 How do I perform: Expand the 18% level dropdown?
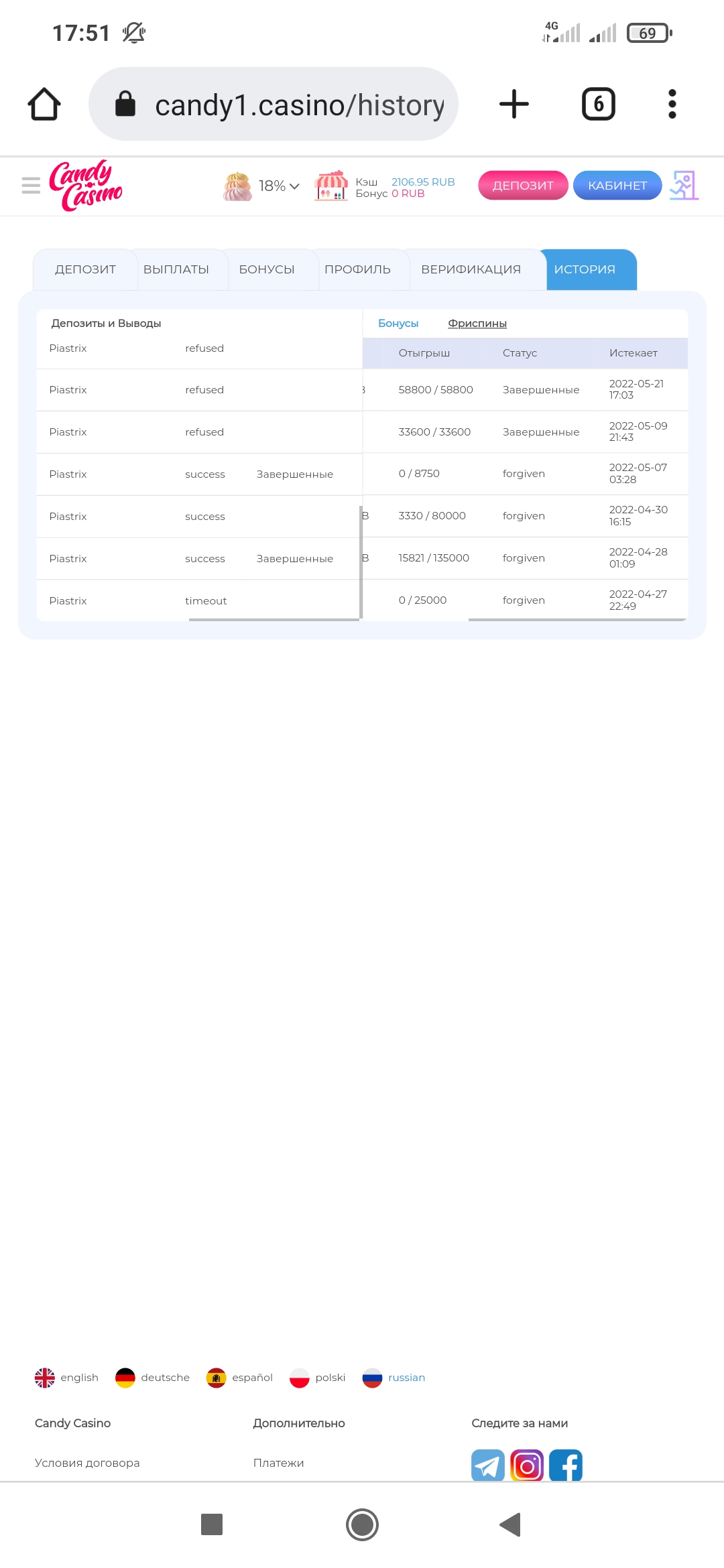[x=279, y=186]
